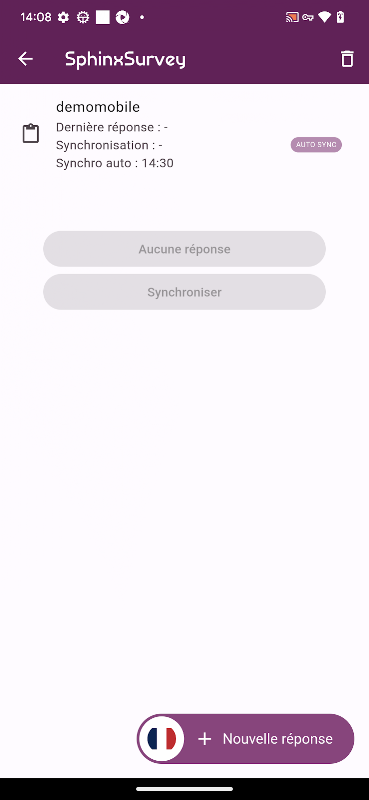Viewport: 369px width, 800px height.
Task: Tap the Synchroniser button
Action: tap(184, 292)
